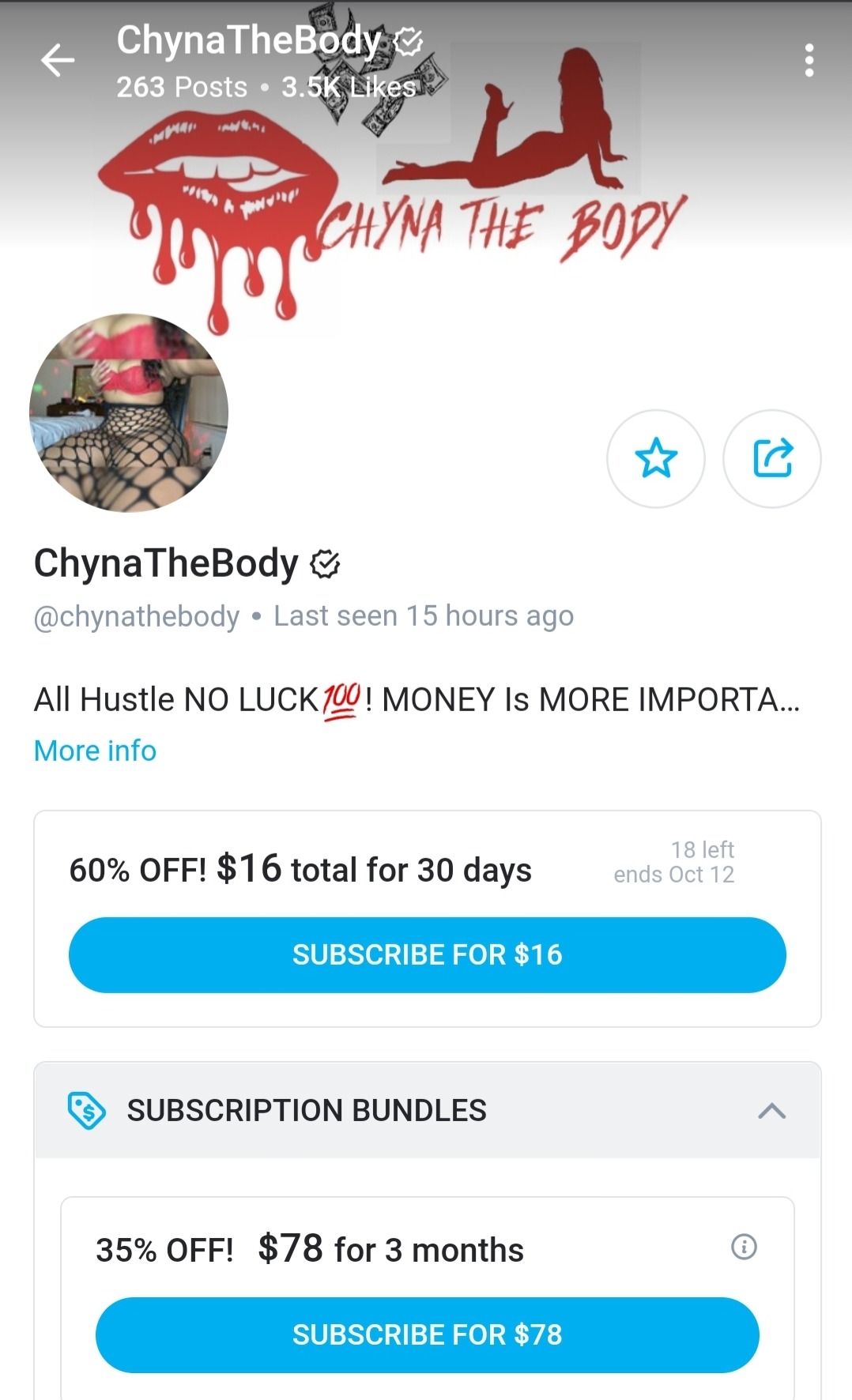The image size is (852, 1400).
Task: Subscribe for $78 three-month bundle
Action: click(x=427, y=1334)
